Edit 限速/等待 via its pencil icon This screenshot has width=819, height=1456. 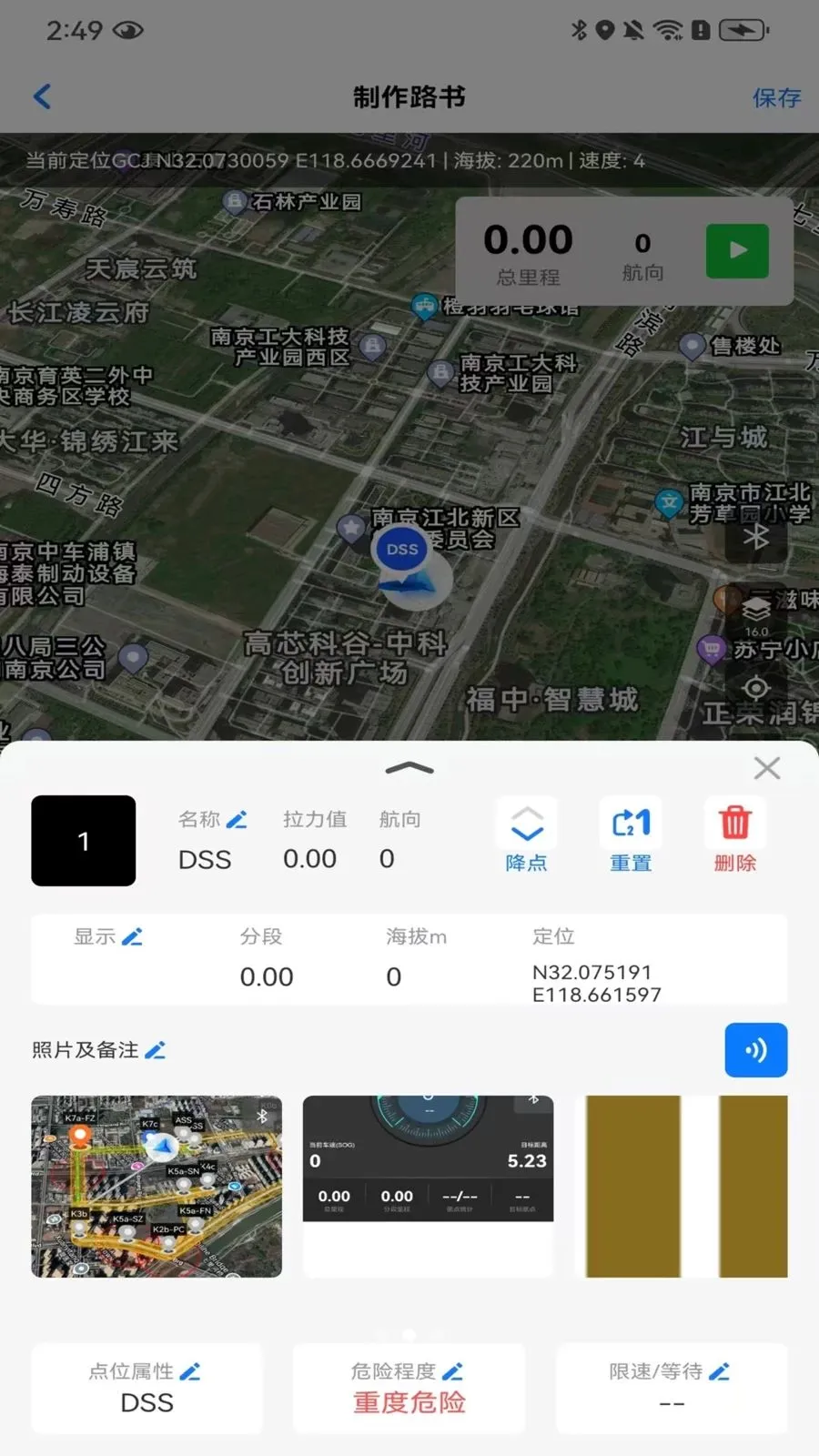722,1370
